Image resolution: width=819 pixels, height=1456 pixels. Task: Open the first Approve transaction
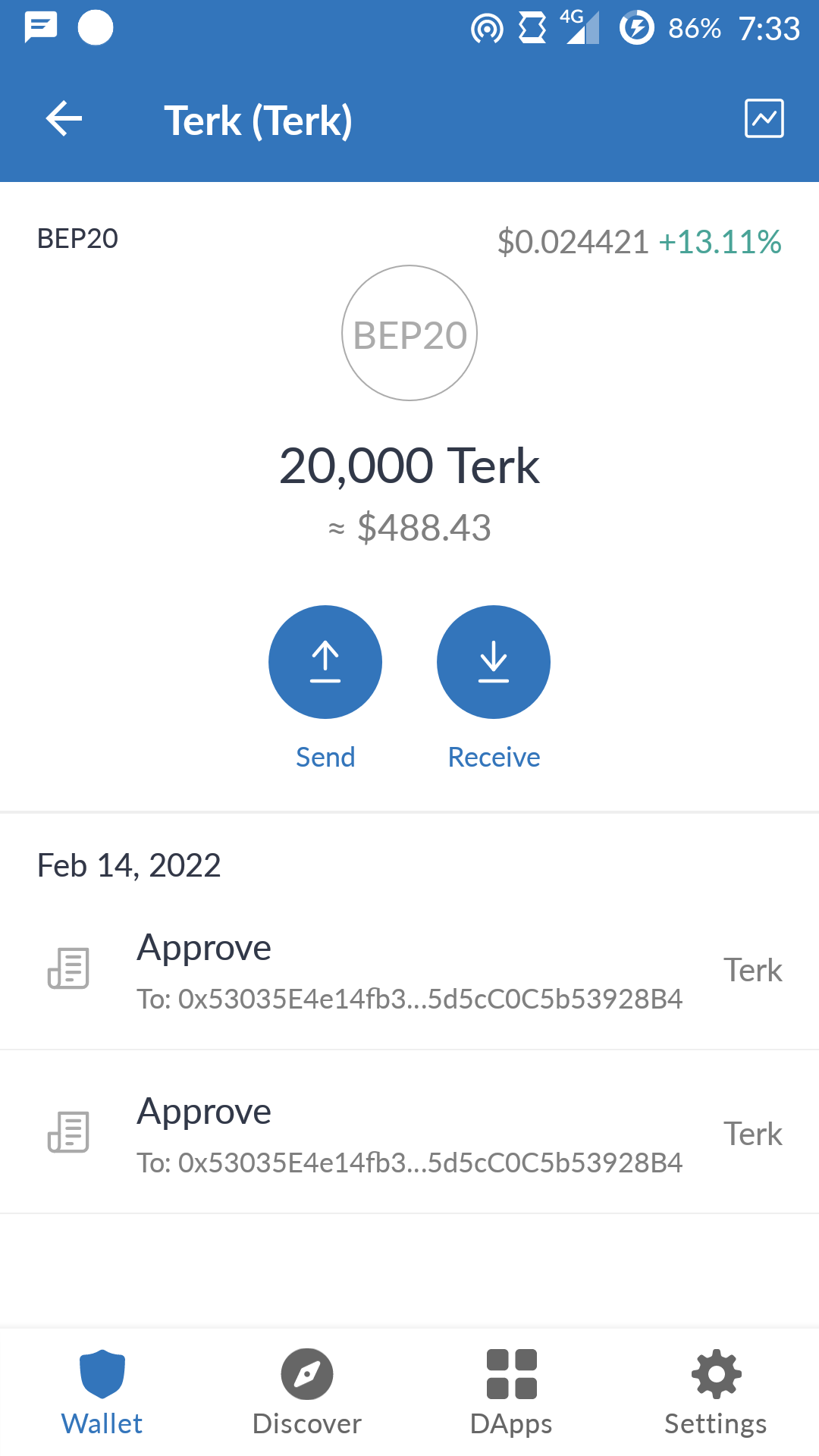(409, 971)
